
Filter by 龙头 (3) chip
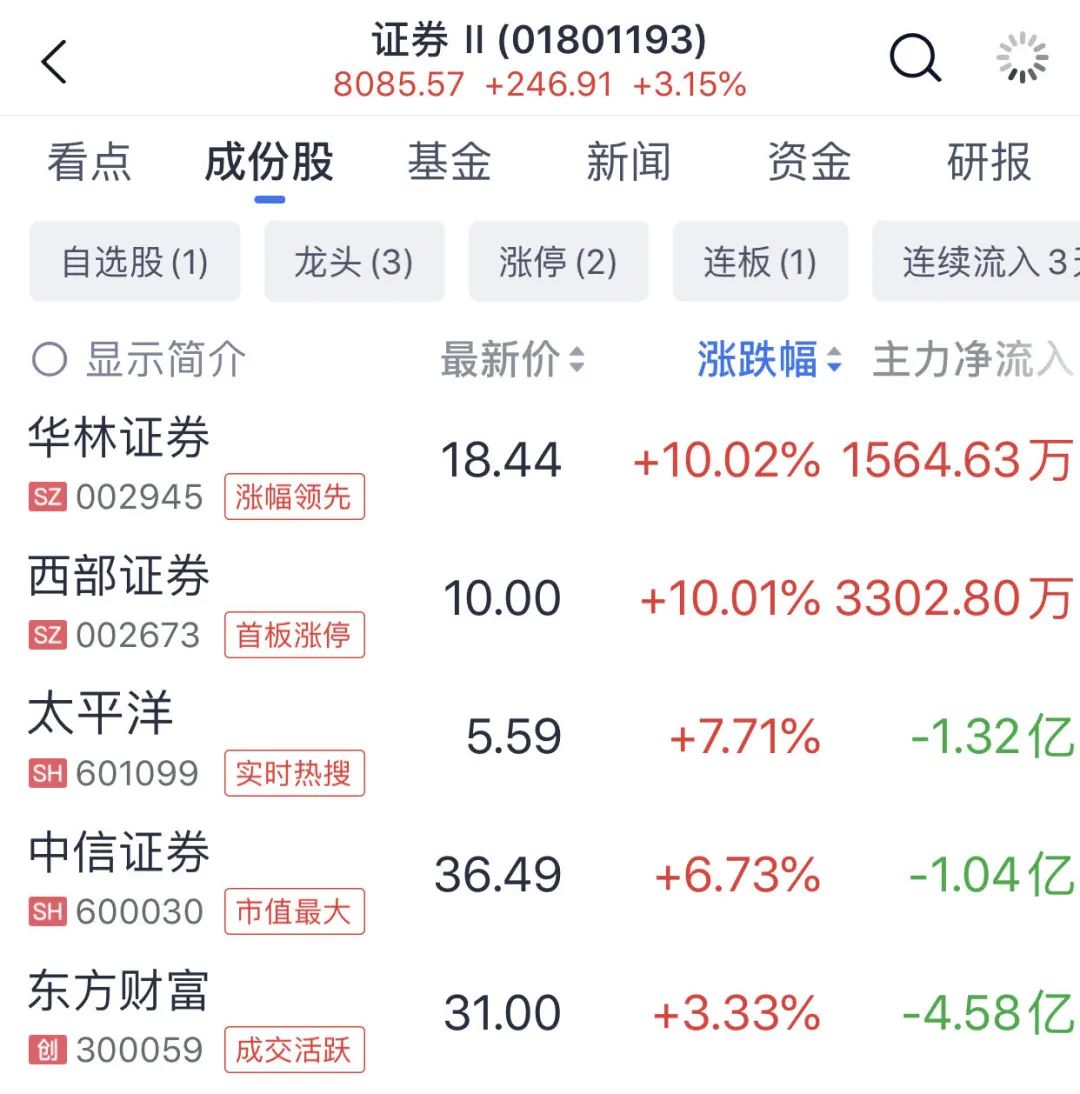pos(354,262)
